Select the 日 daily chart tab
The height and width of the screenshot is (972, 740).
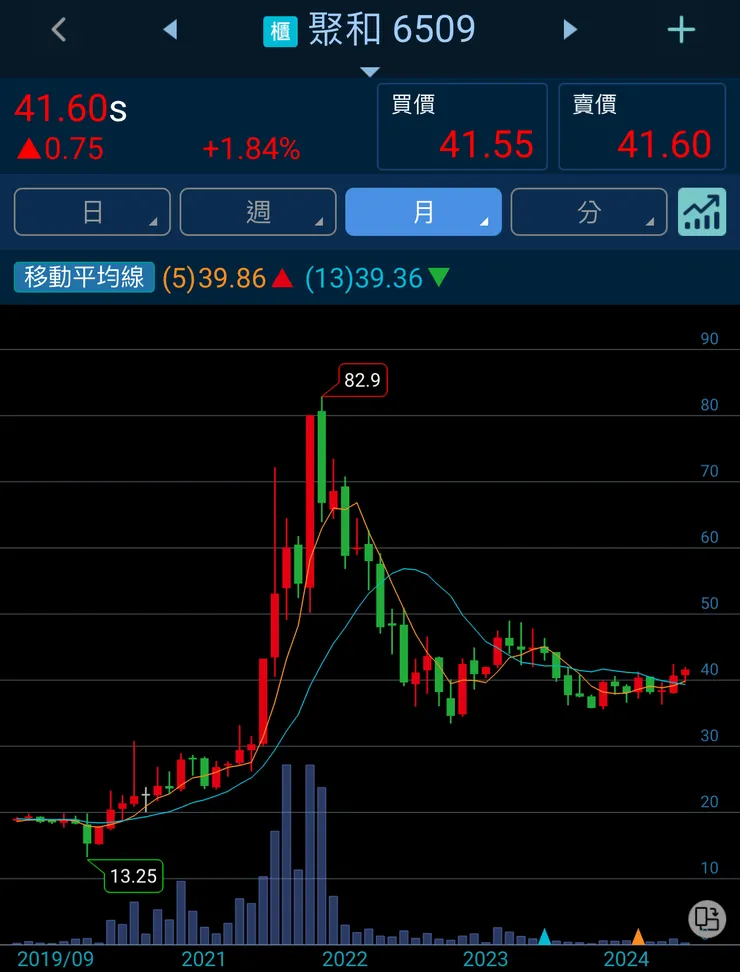(92, 212)
